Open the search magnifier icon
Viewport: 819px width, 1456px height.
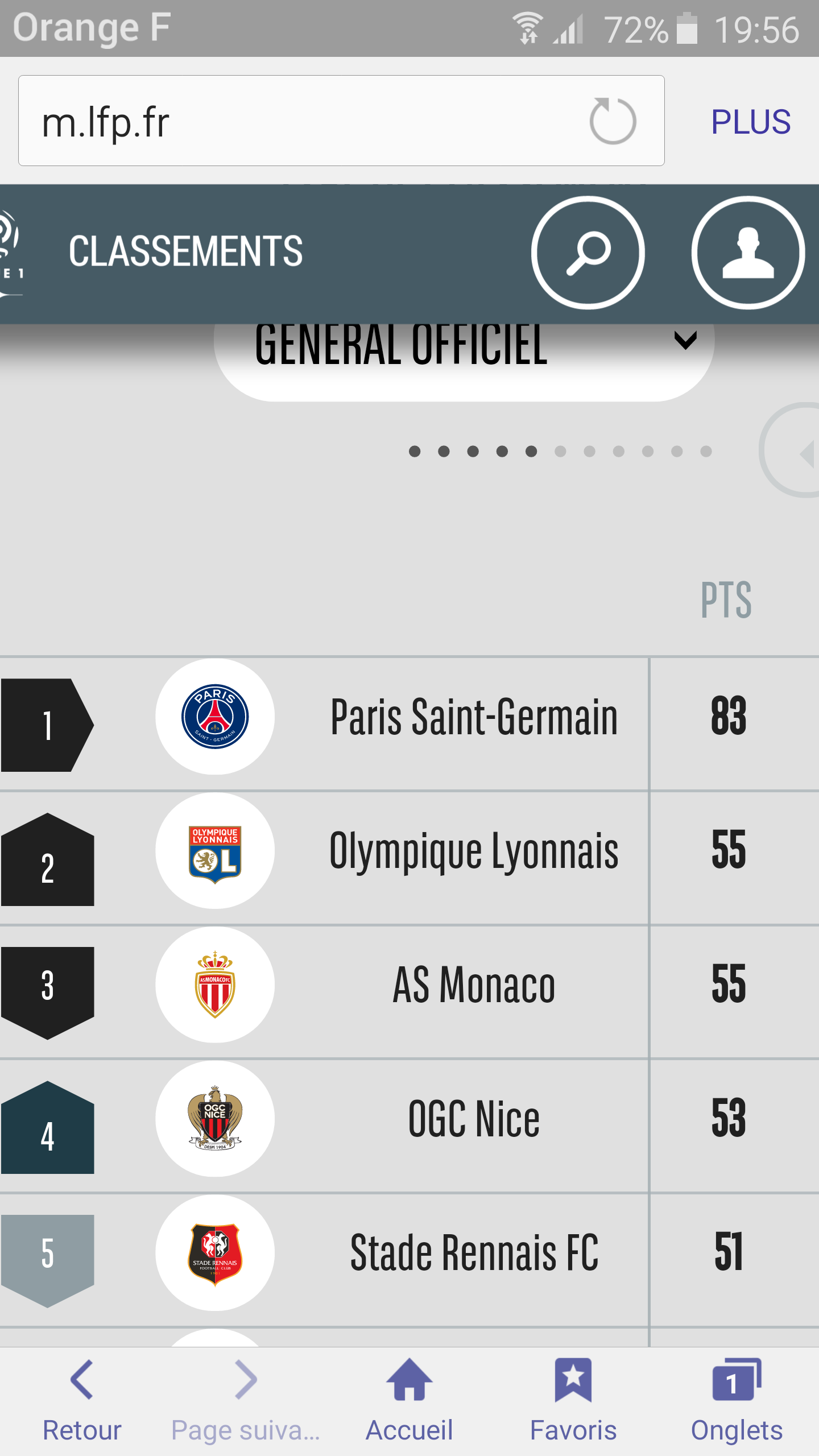point(588,253)
